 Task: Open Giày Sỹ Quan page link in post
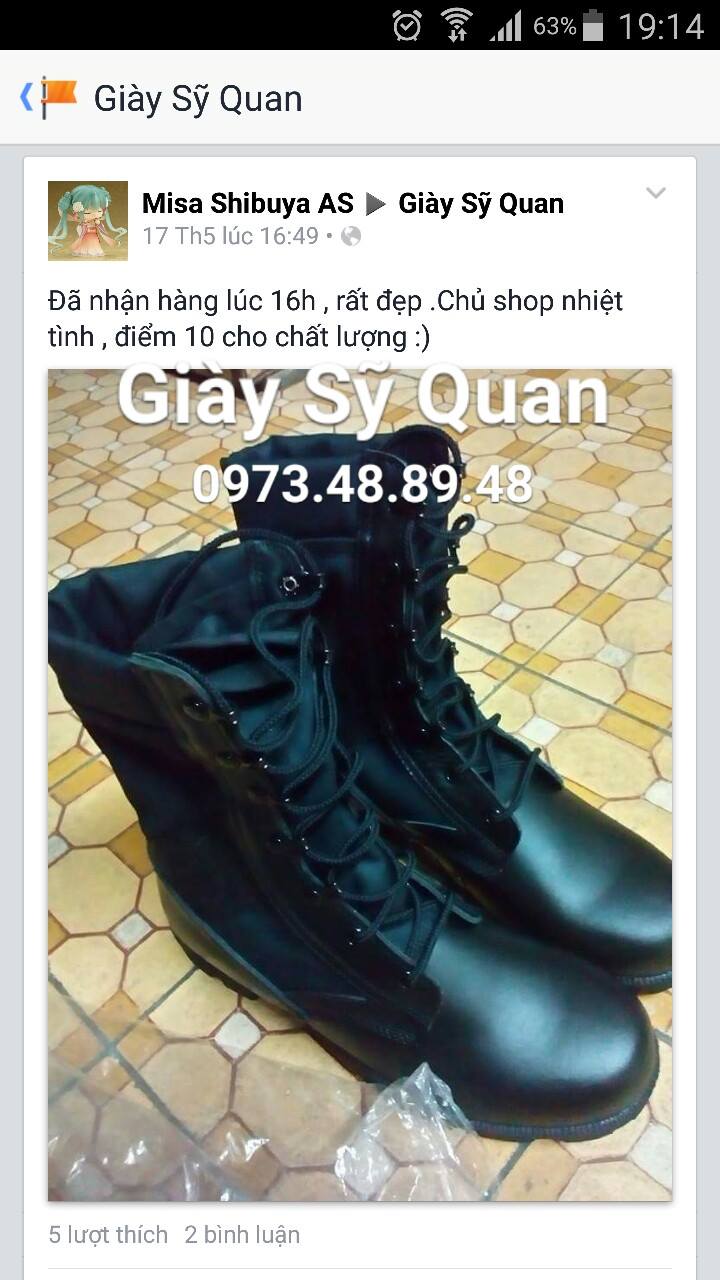point(481,204)
